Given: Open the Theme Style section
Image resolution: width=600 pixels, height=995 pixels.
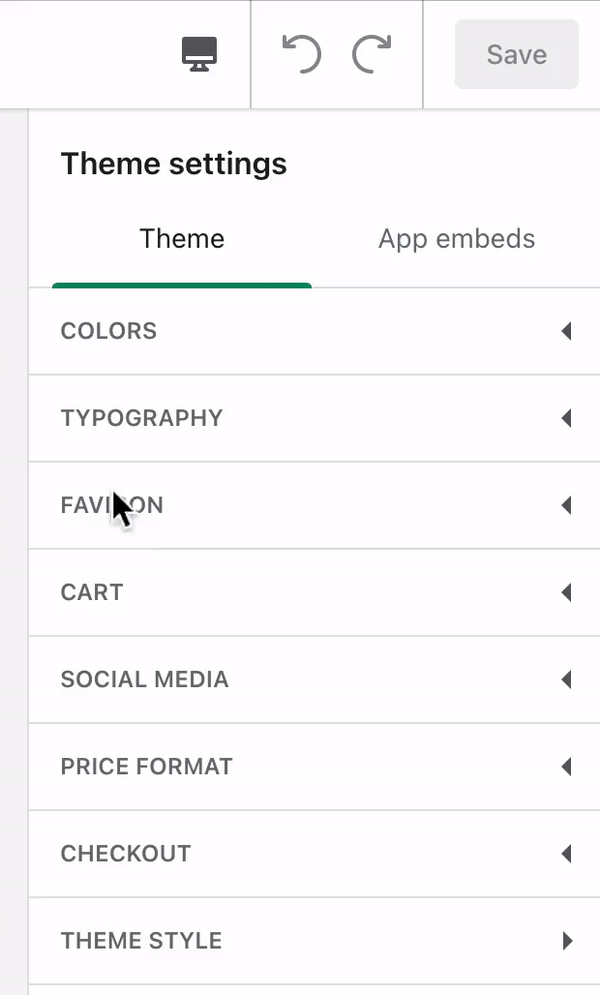Looking at the screenshot, I should pos(315,940).
